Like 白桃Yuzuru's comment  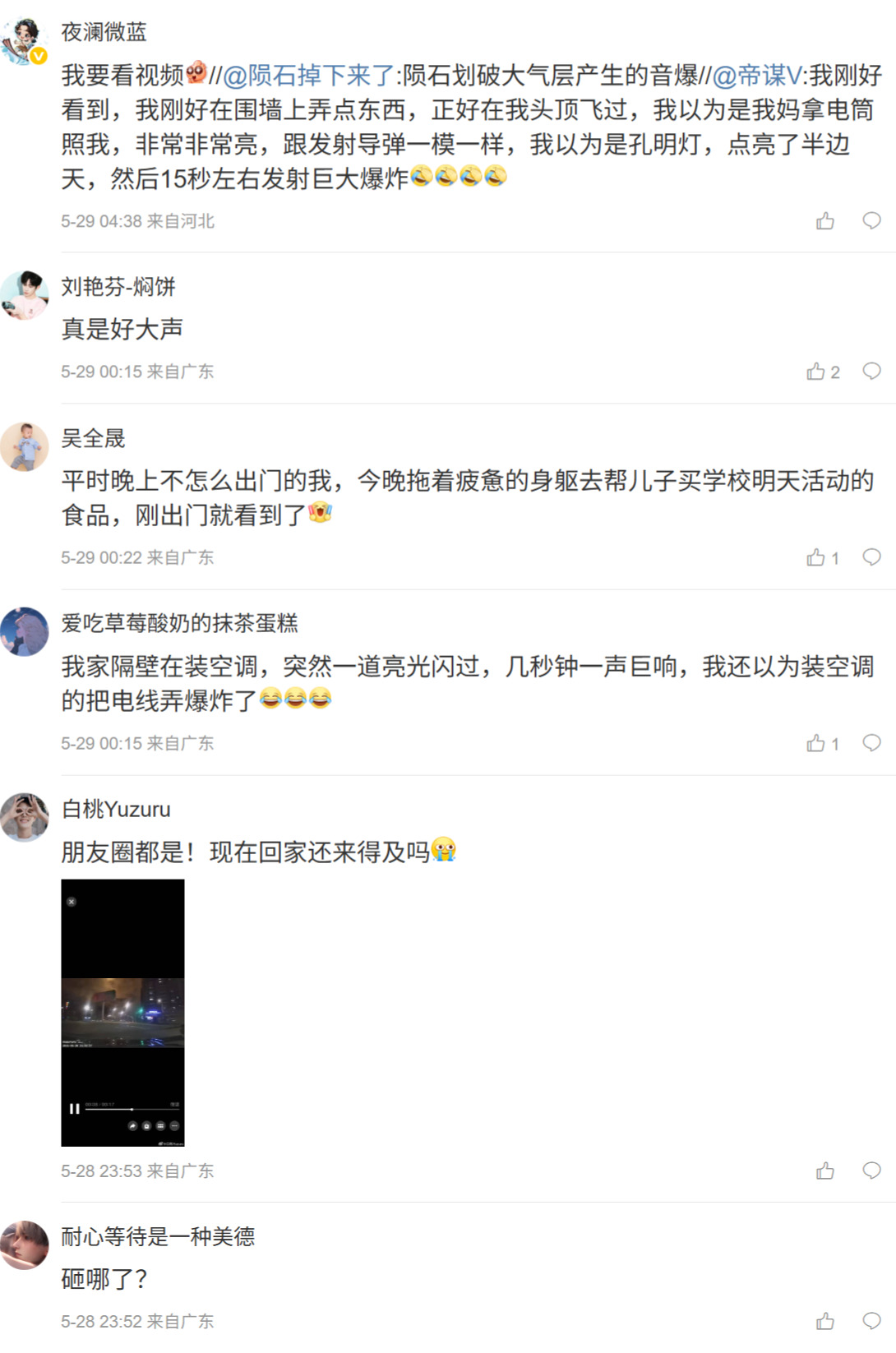[x=825, y=1171]
